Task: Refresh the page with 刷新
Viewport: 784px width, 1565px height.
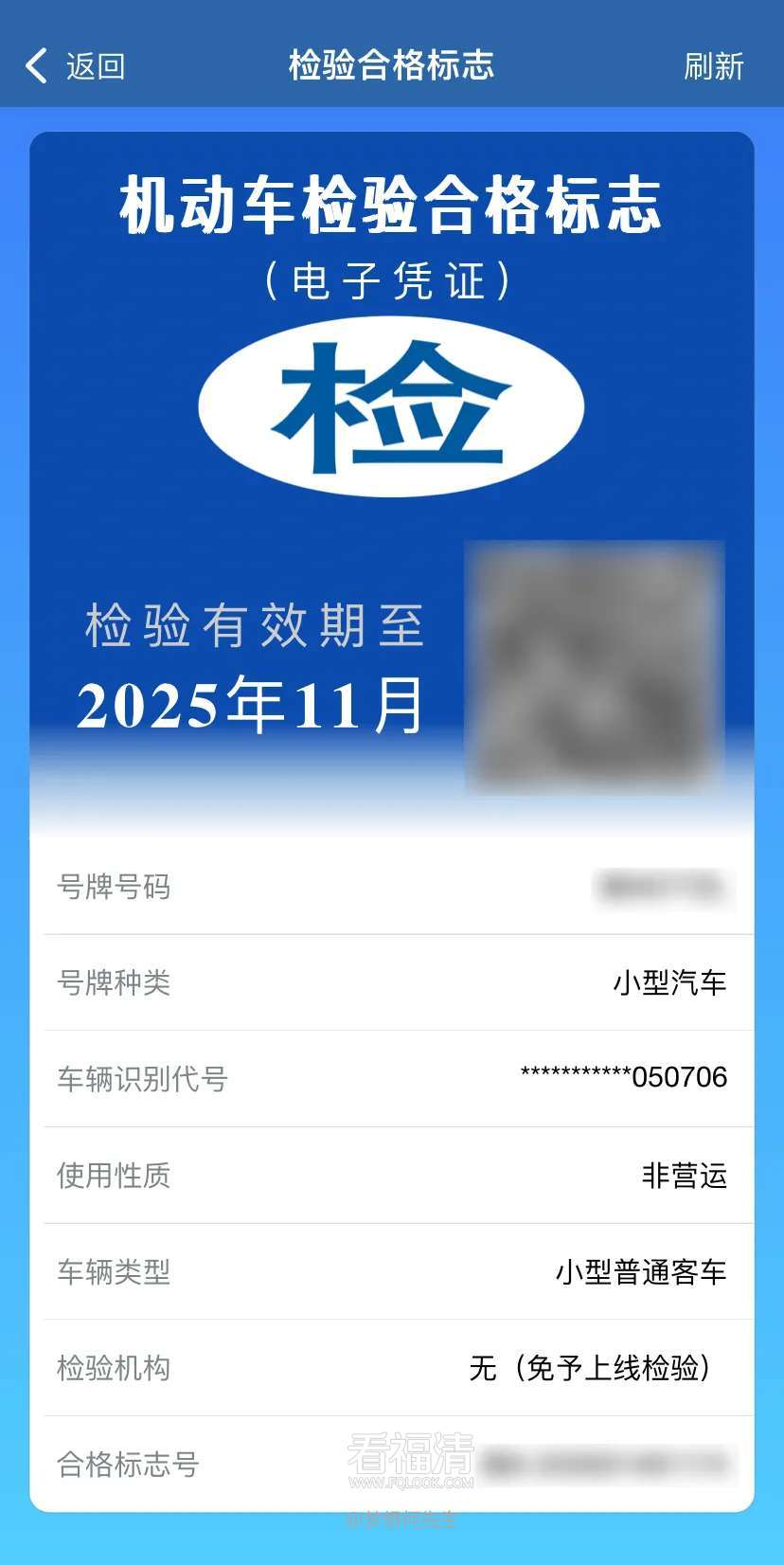Action: (714, 66)
